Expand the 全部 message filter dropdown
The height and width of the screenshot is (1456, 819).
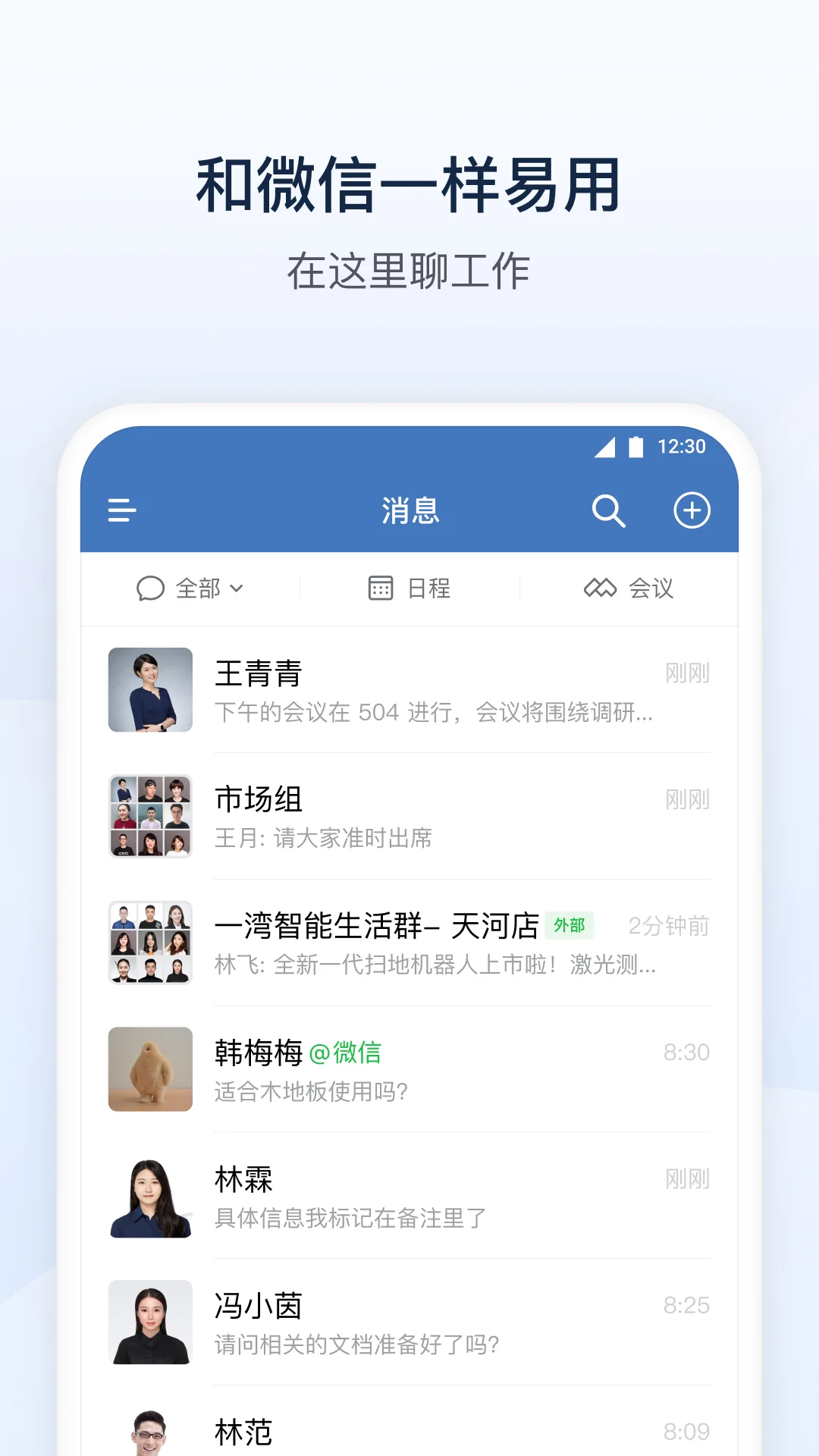pyautogui.click(x=202, y=588)
